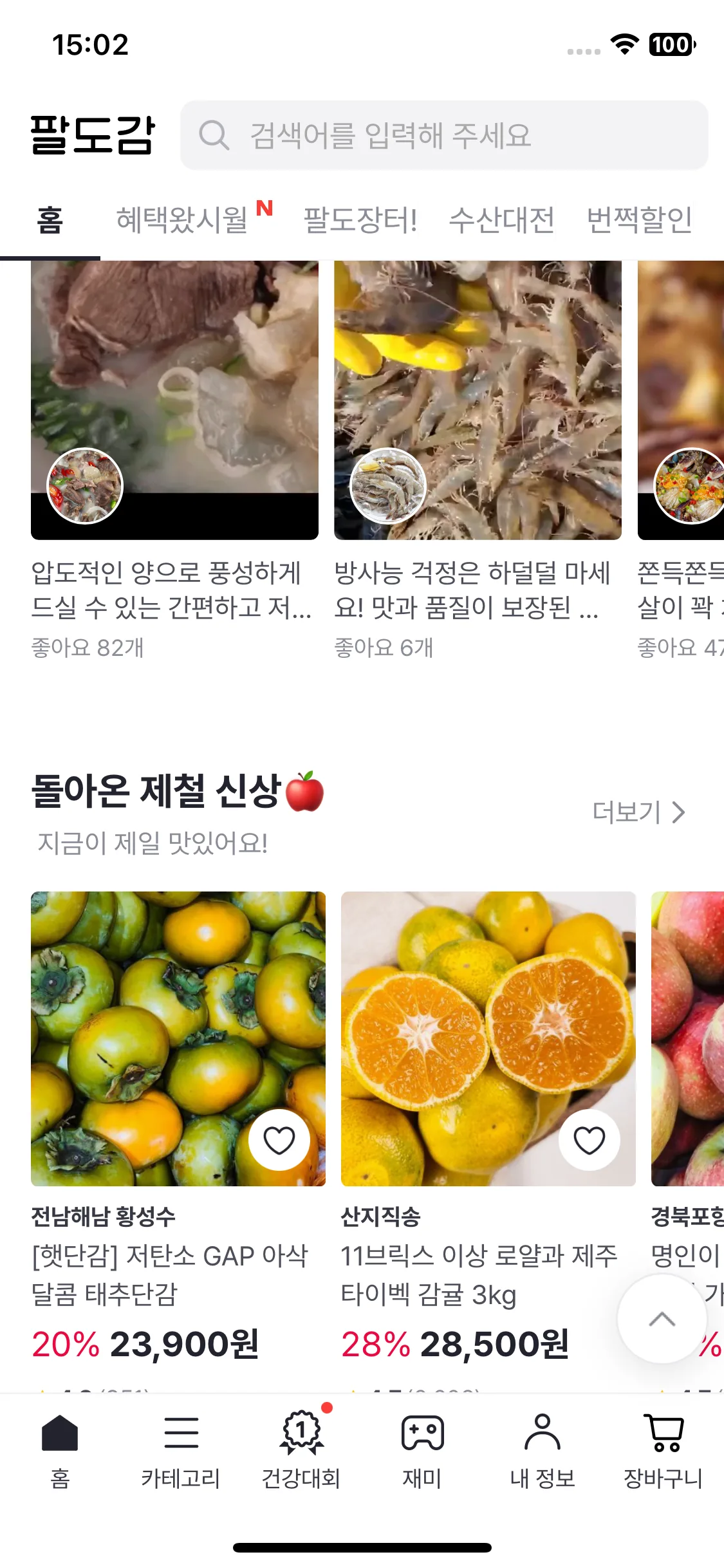The height and width of the screenshot is (1568, 724).
Task: Select the 번쩍할인 link
Action: 640,221
